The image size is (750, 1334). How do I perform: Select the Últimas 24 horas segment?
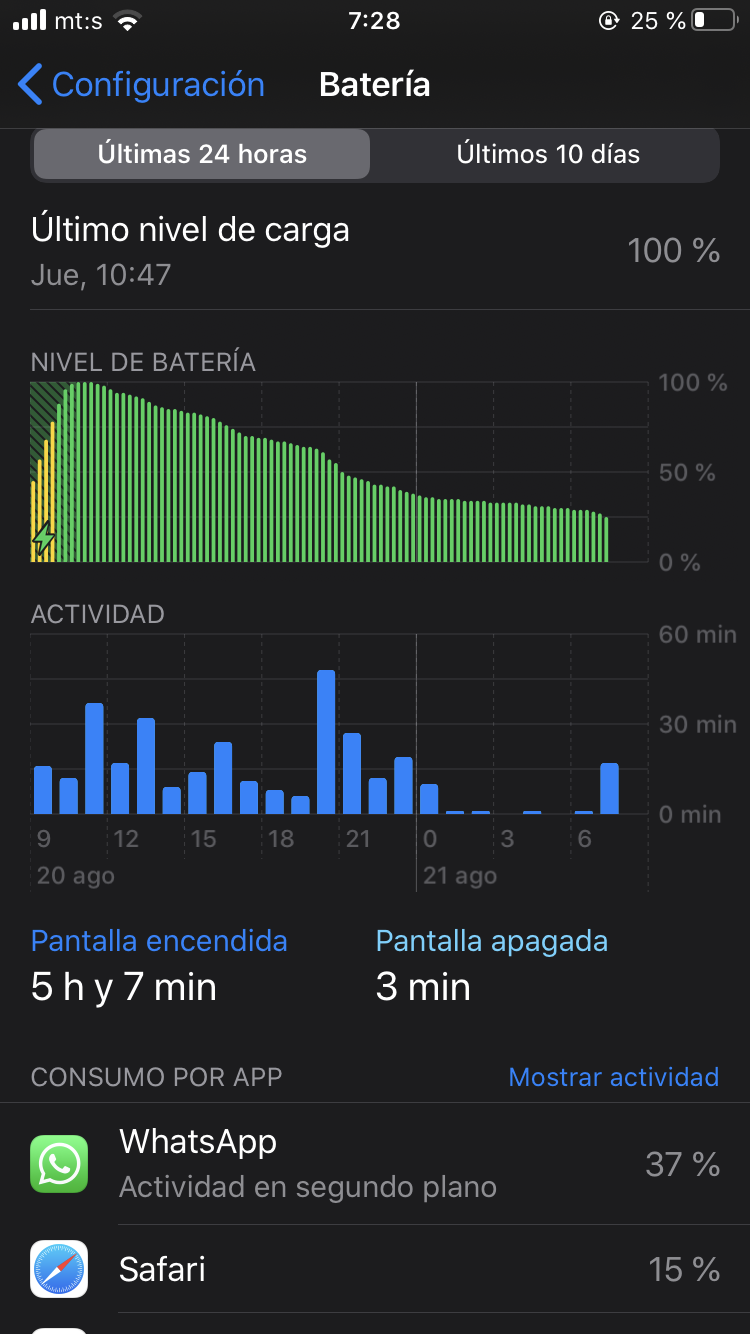(202, 155)
